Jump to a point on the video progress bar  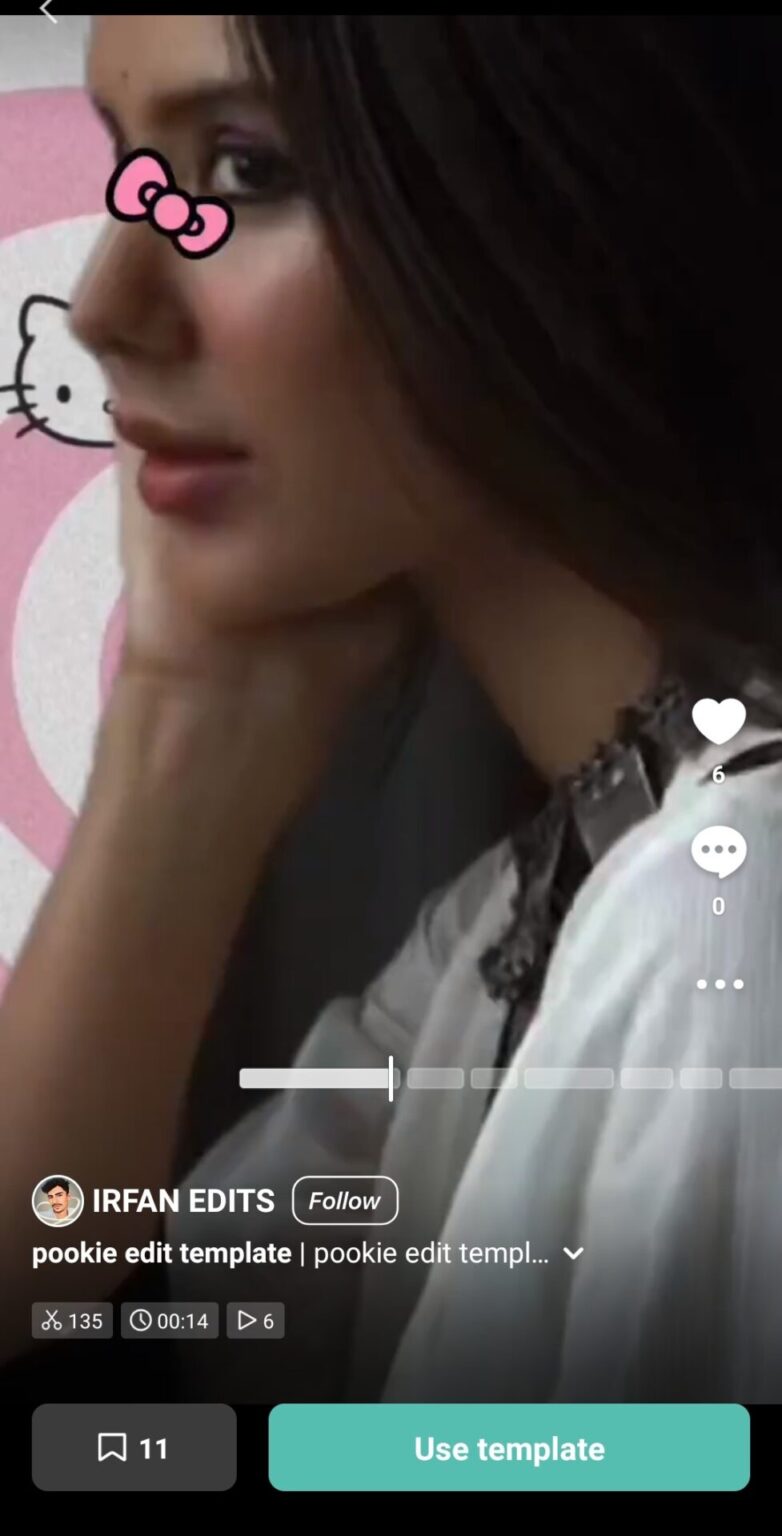[569, 1078]
